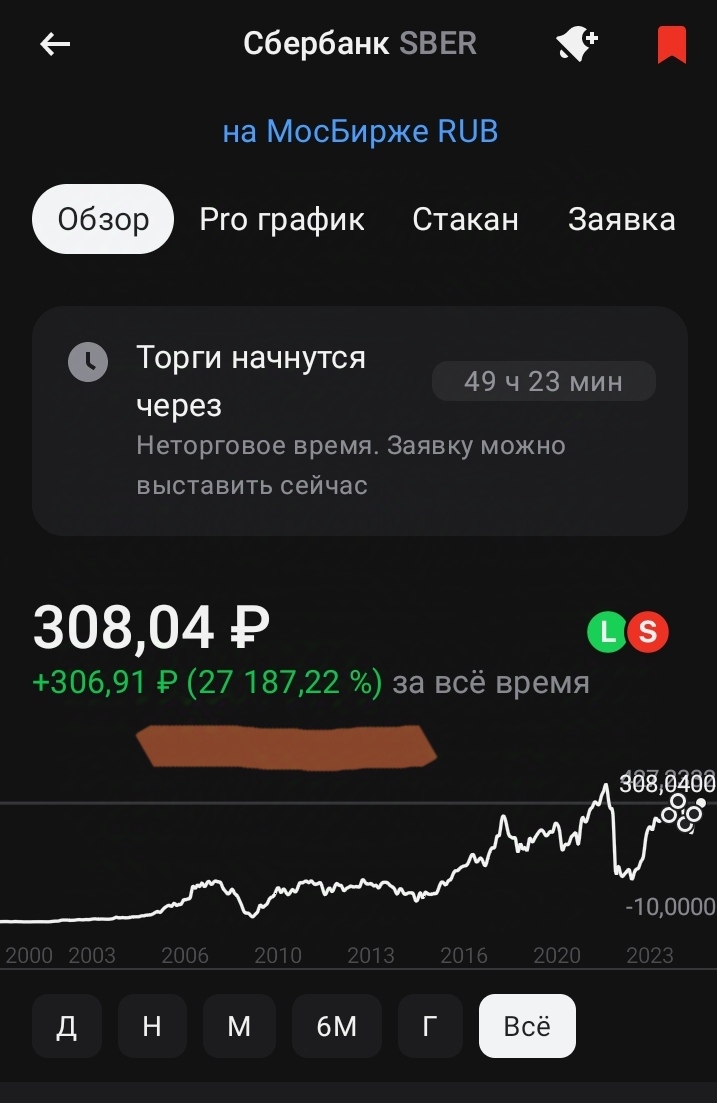Toggle the red bookmark for Сбербанк

tap(671, 45)
